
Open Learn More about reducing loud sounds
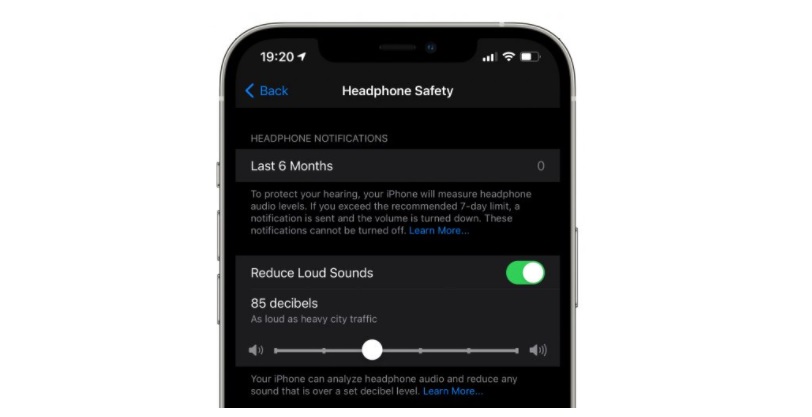[x=453, y=391]
